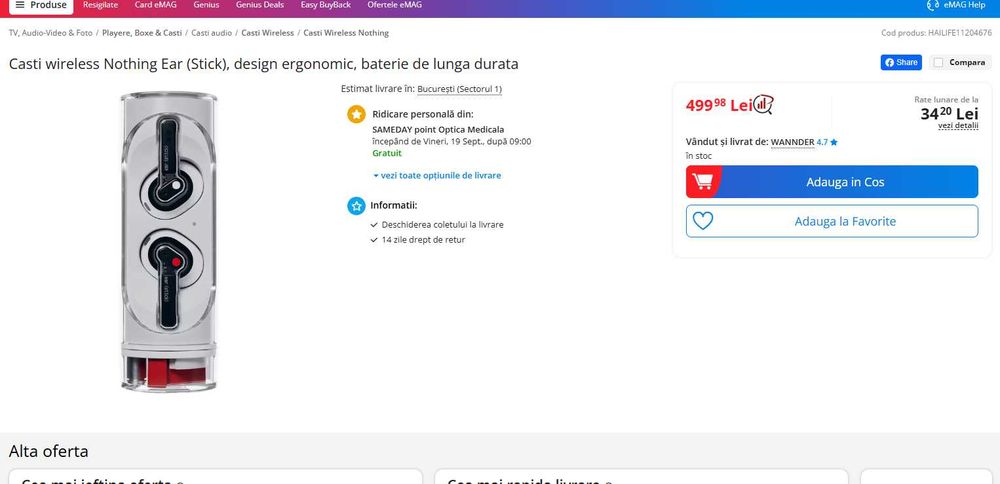Open Ofertele eMAG
The width and height of the screenshot is (1000, 484).
tap(394, 5)
